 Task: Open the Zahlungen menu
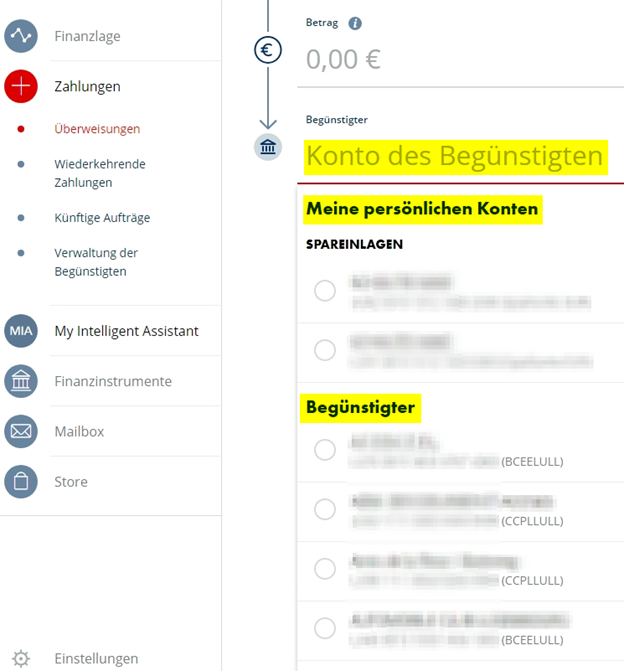(x=87, y=87)
